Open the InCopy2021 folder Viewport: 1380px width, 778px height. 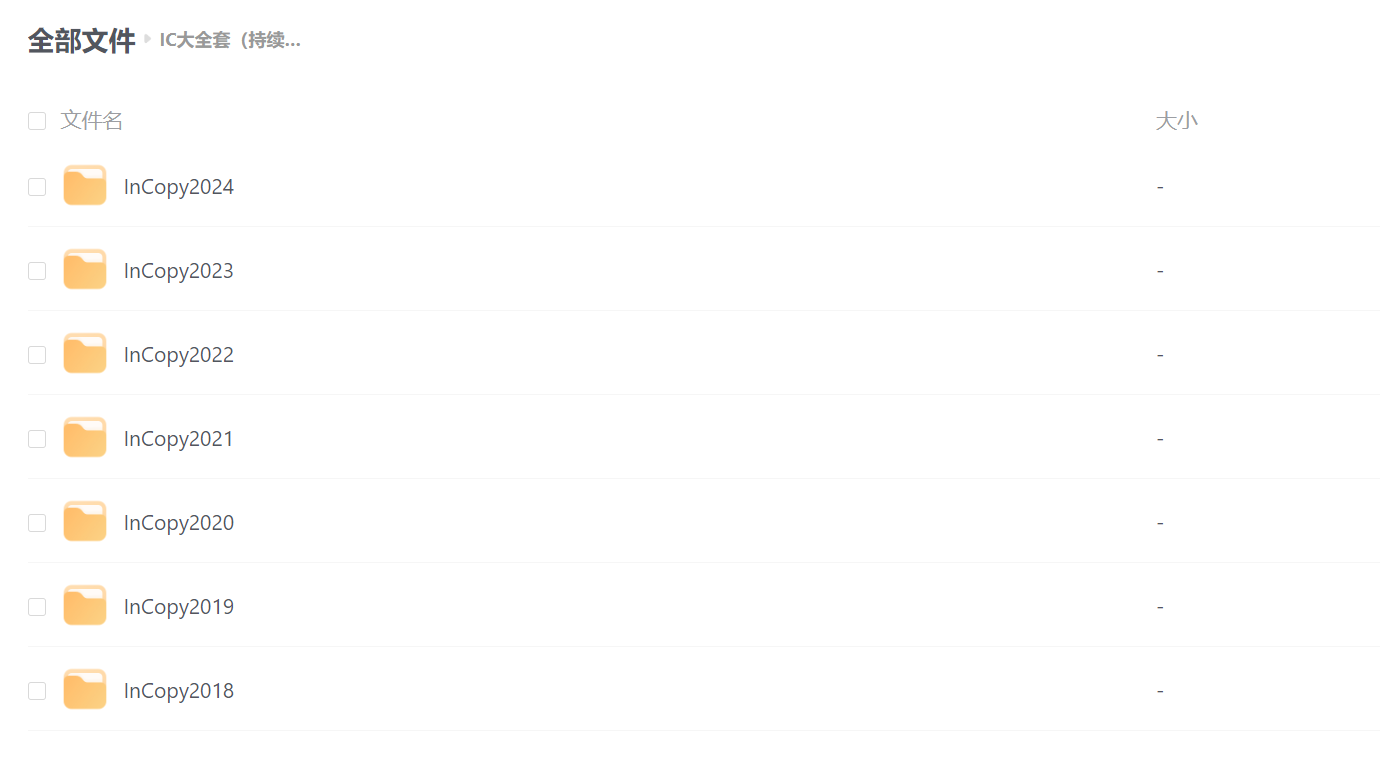pos(178,439)
